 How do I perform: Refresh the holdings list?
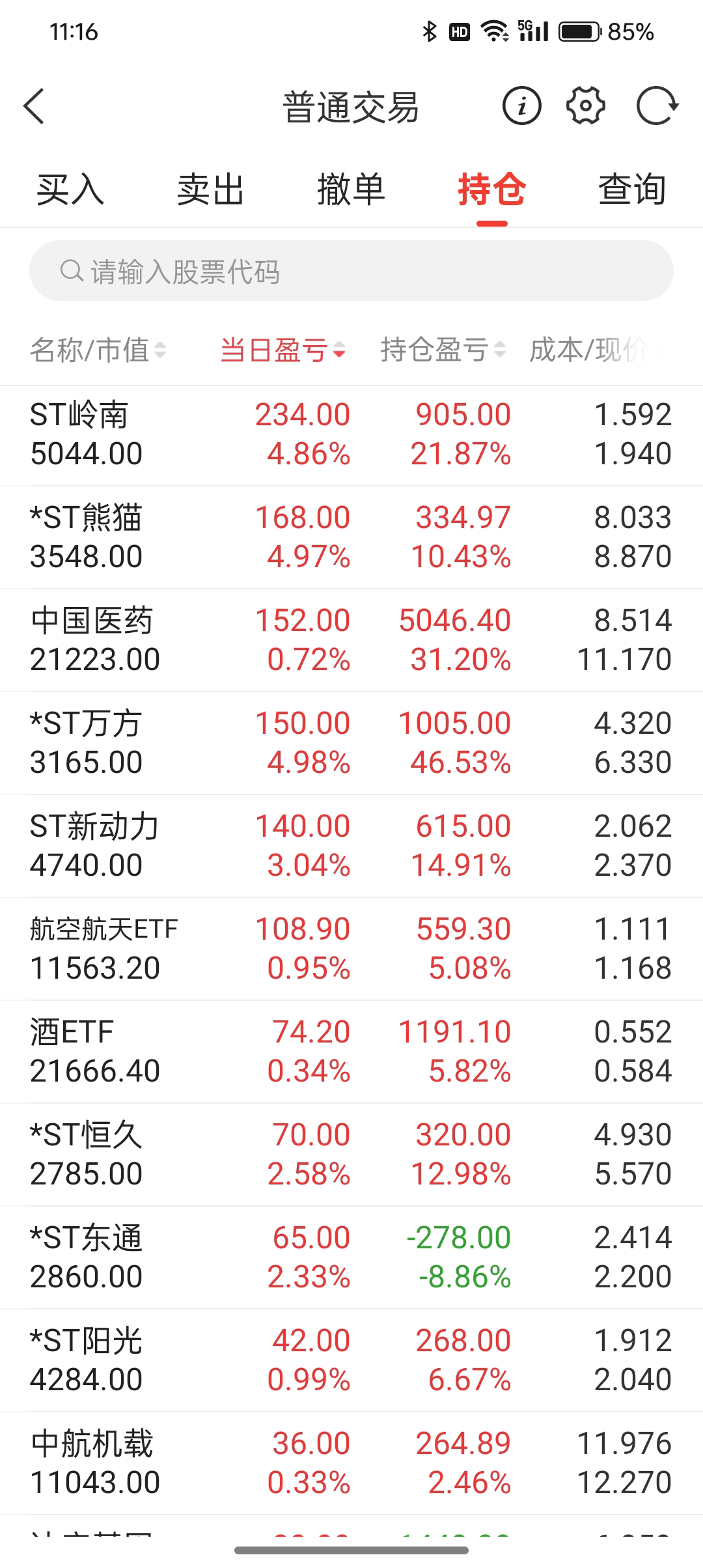point(656,105)
